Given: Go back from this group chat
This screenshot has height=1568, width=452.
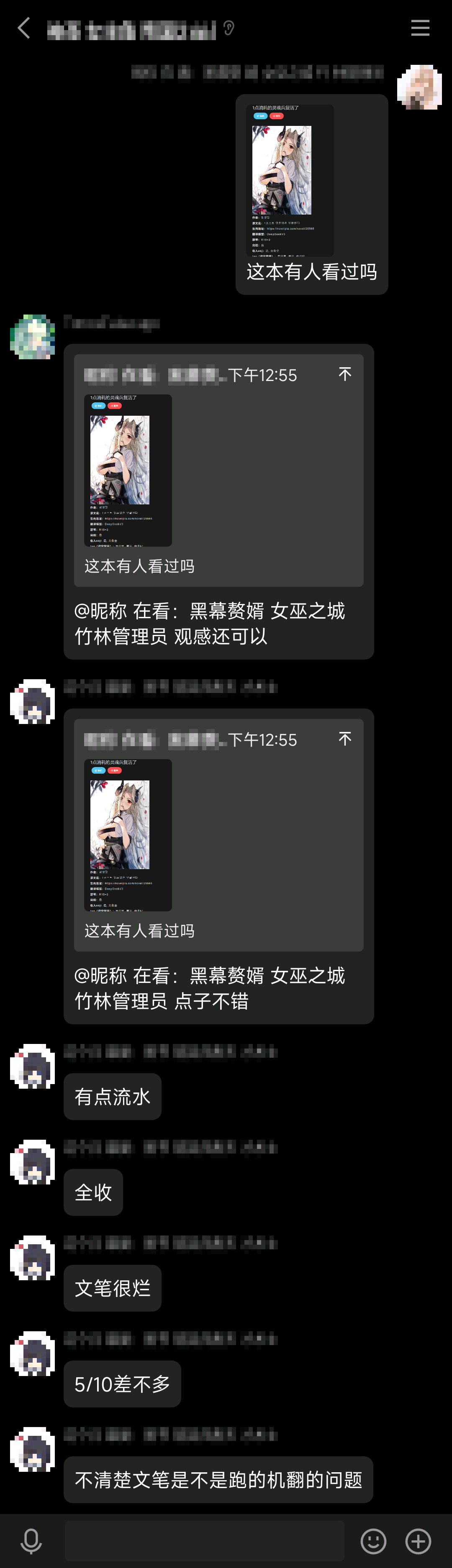Looking at the screenshot, I should (24, 28).
